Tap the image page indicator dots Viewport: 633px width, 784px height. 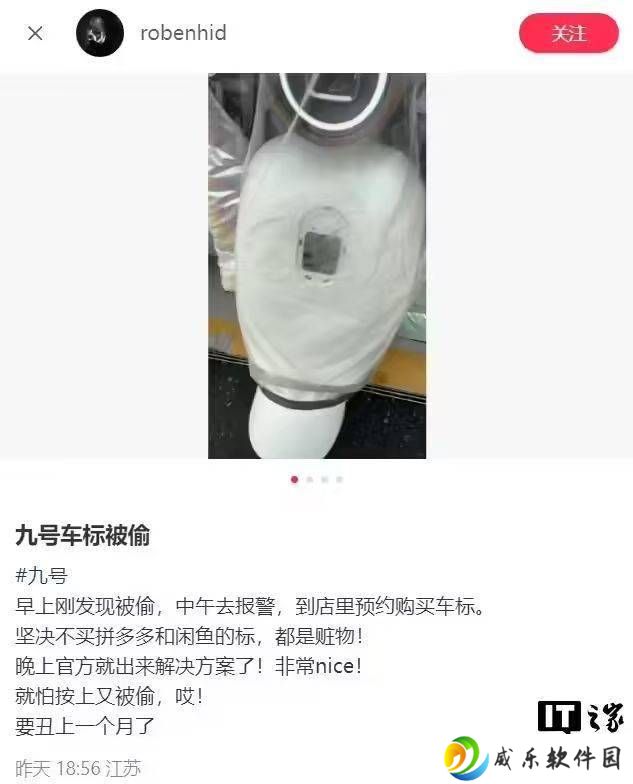tap(317, 479)
